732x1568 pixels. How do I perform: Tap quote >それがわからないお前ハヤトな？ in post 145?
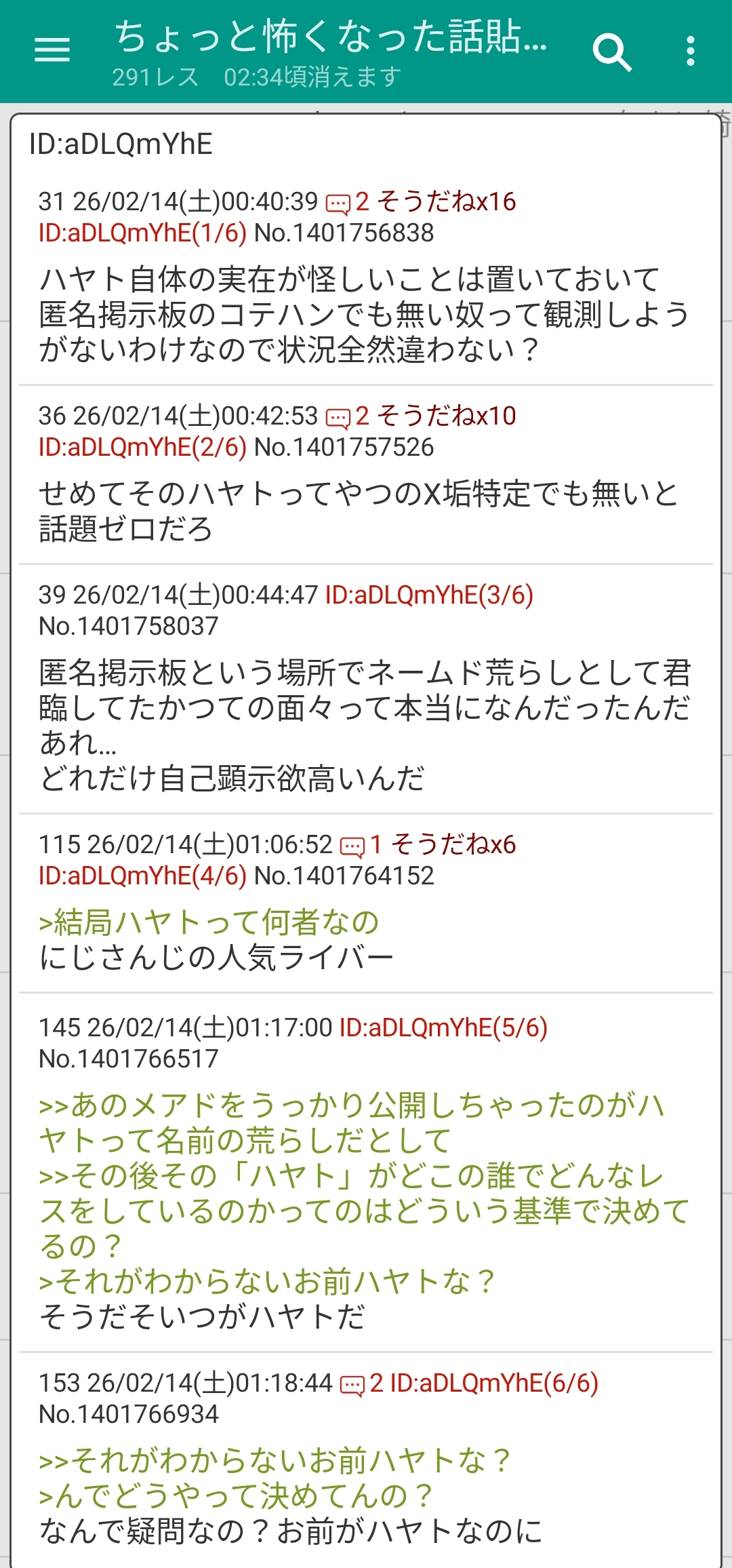(267, 1282)
